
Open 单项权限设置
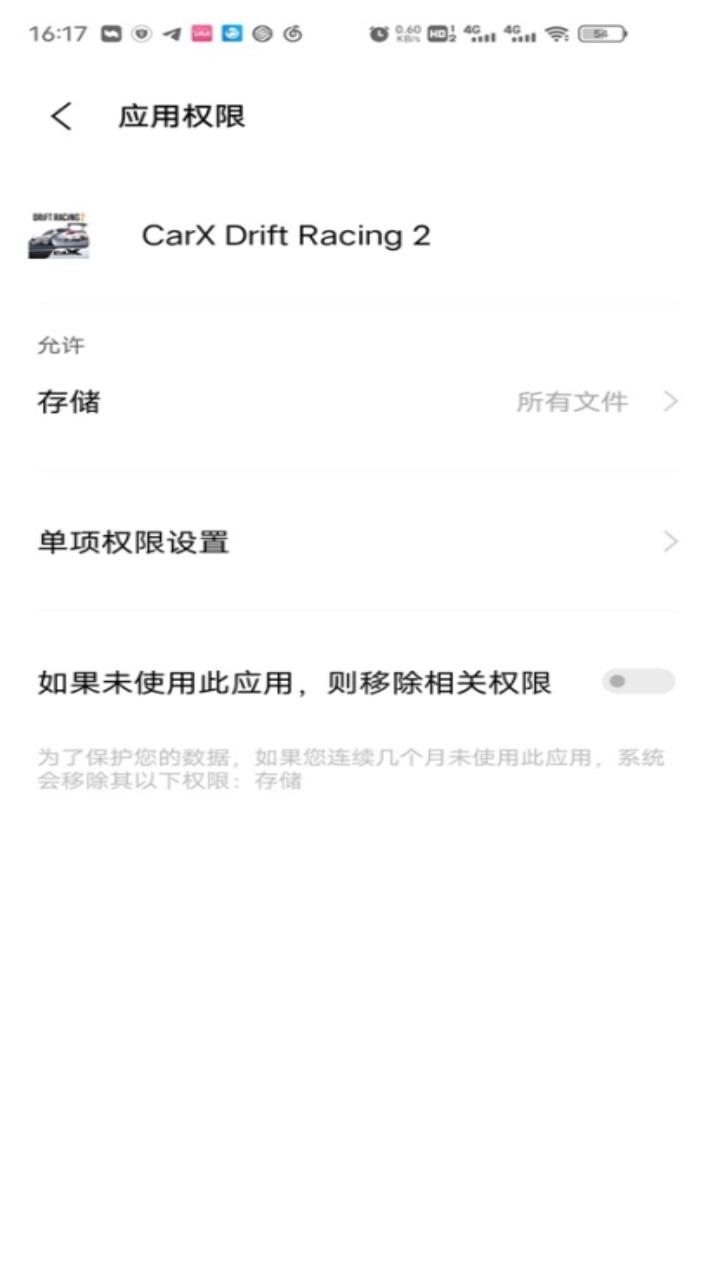358,542
